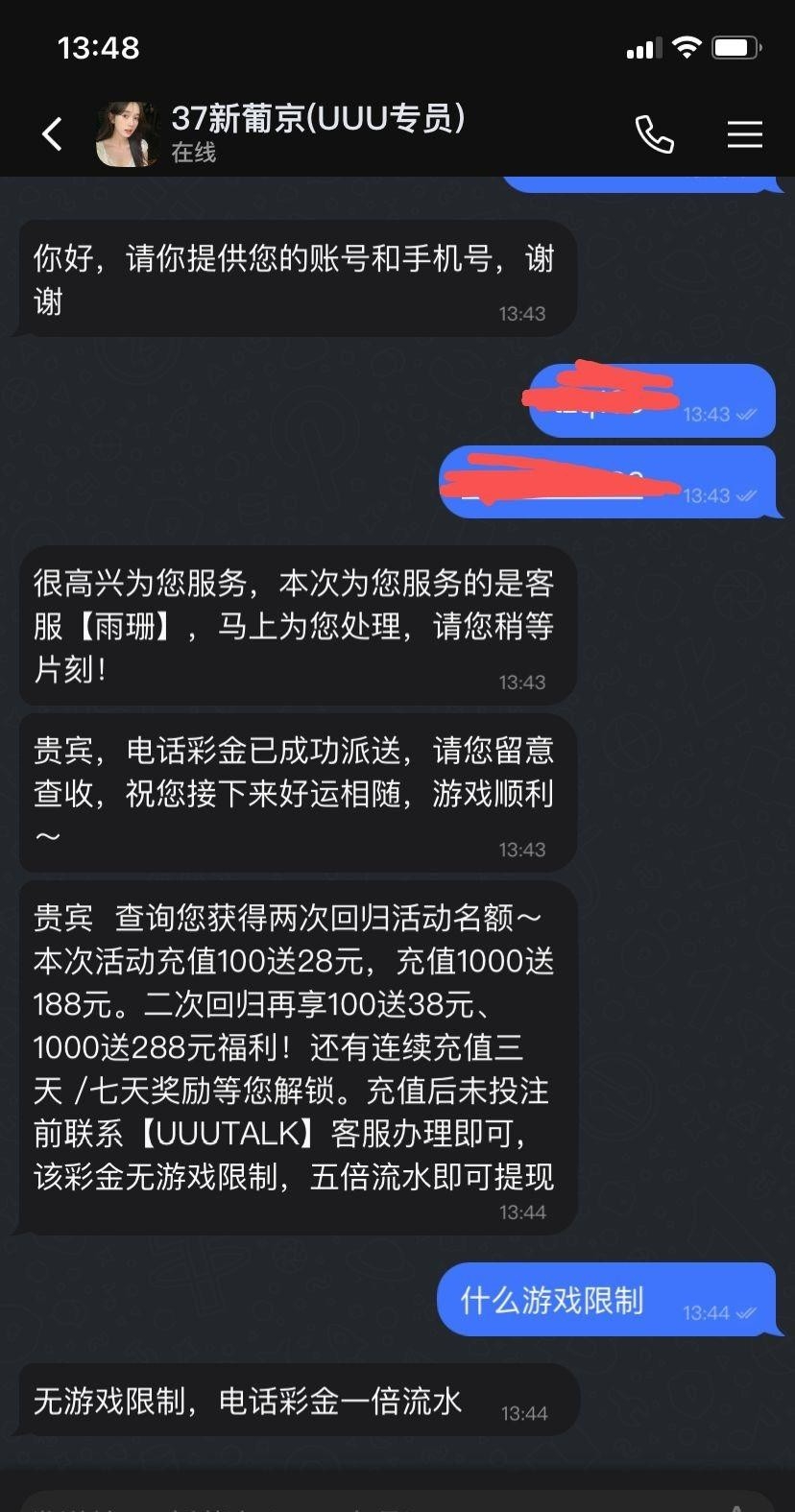Open the three-line chat menu
This screenshot has width=795, height=1512.
click(744, 134)
